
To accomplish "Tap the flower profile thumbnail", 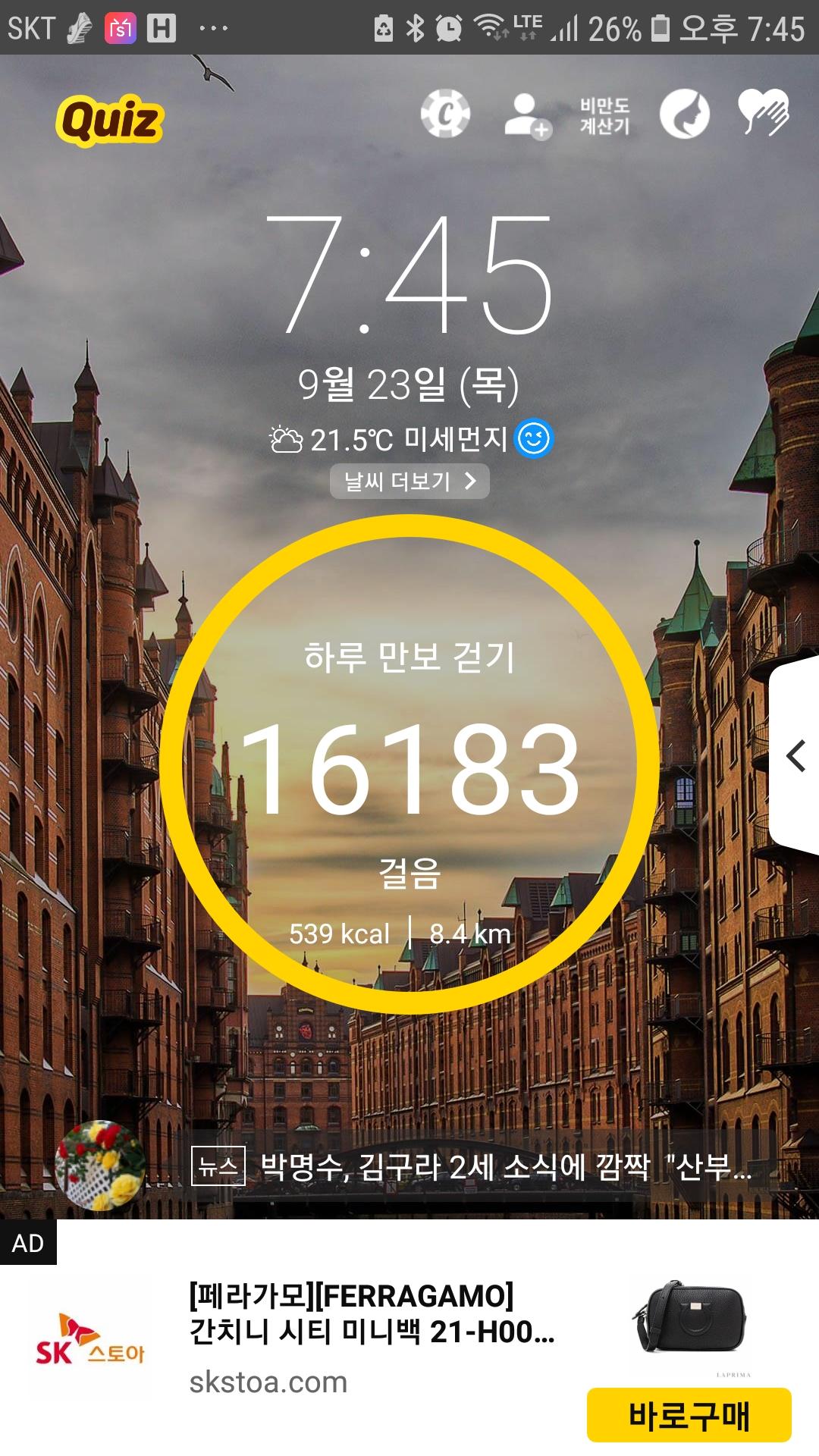I will click(x=100, y=1166).
